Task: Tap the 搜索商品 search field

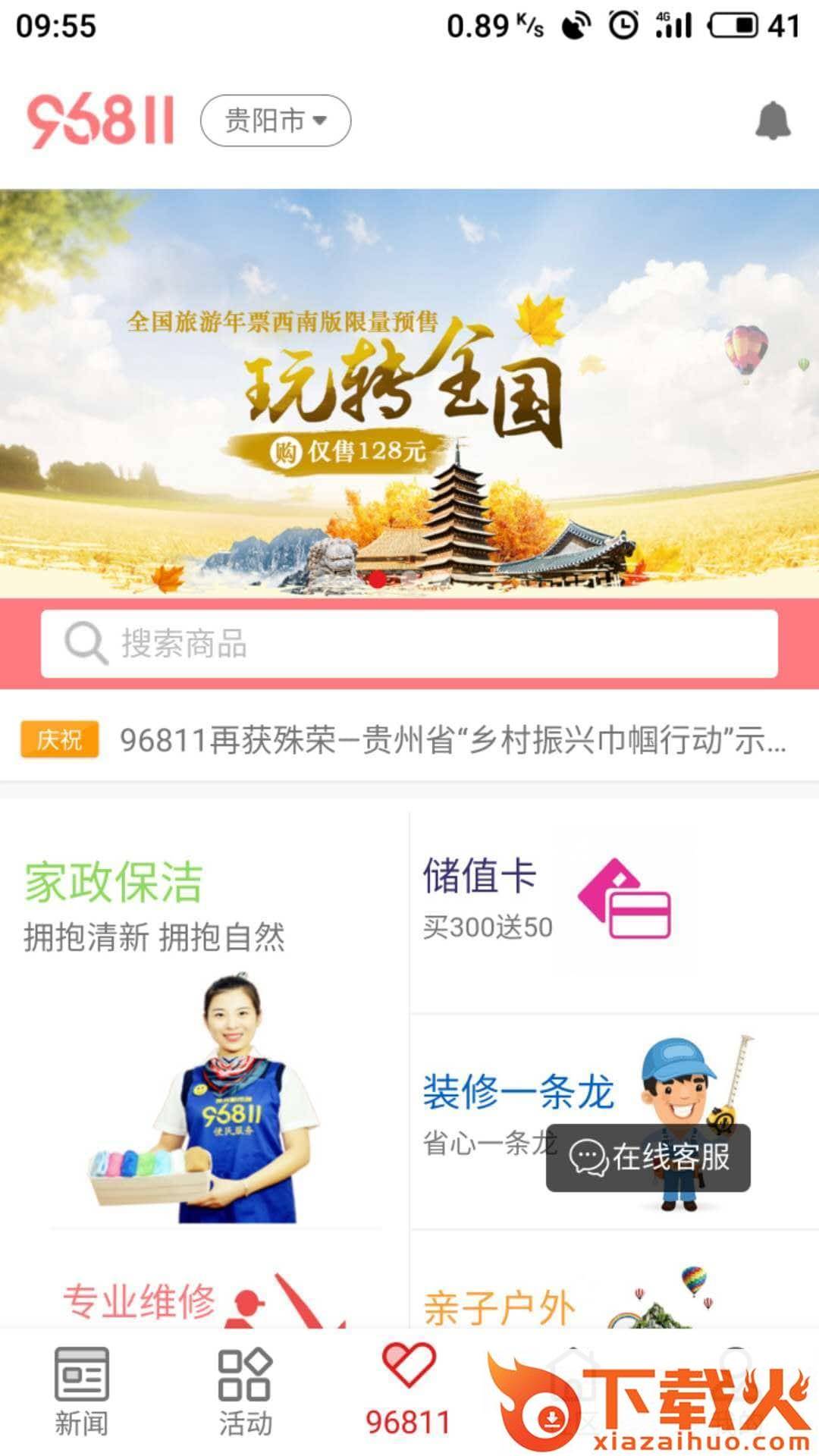Action: 409,644
